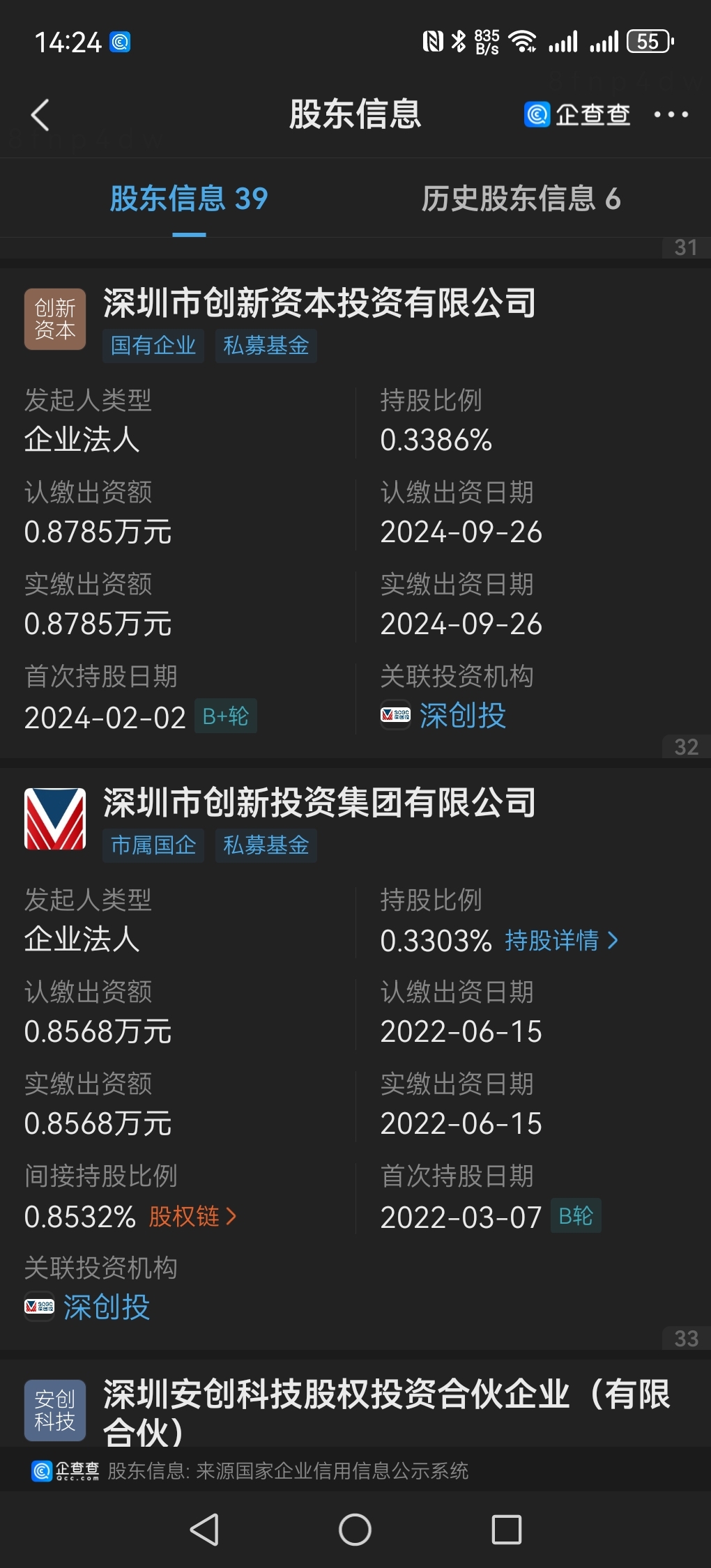Viewport: 711px width, 1568px height.
Task: Open recent apps from the navigation bar
Action: click(x=507, y=1530)
